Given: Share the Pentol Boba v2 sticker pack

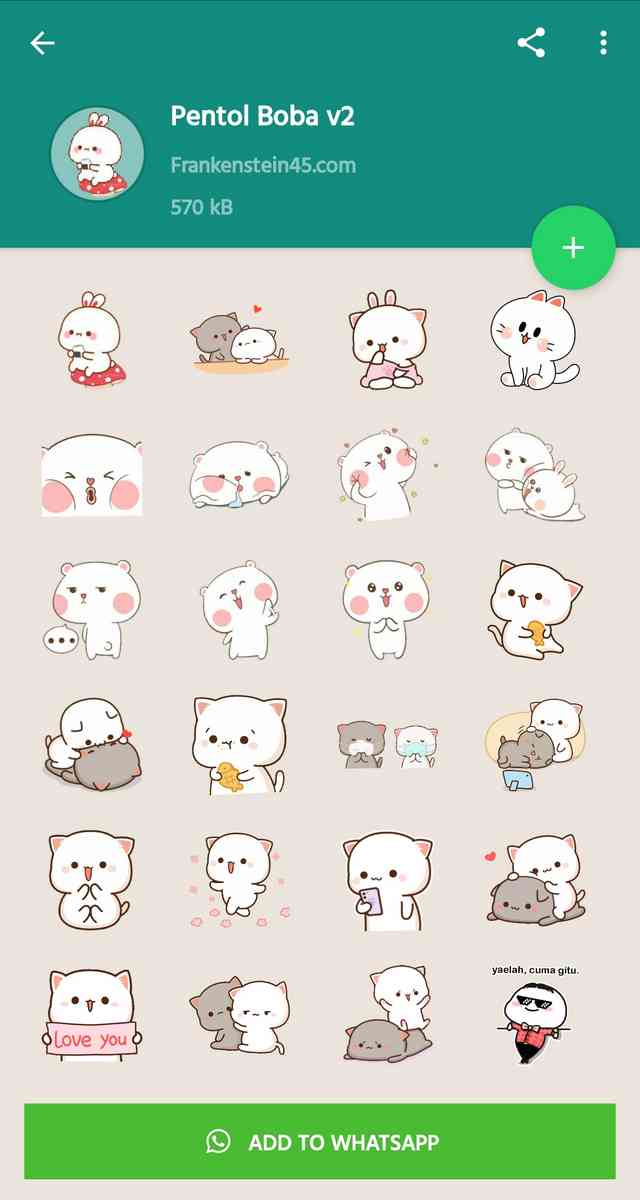Looking at the screenshot, I should 531,43.
